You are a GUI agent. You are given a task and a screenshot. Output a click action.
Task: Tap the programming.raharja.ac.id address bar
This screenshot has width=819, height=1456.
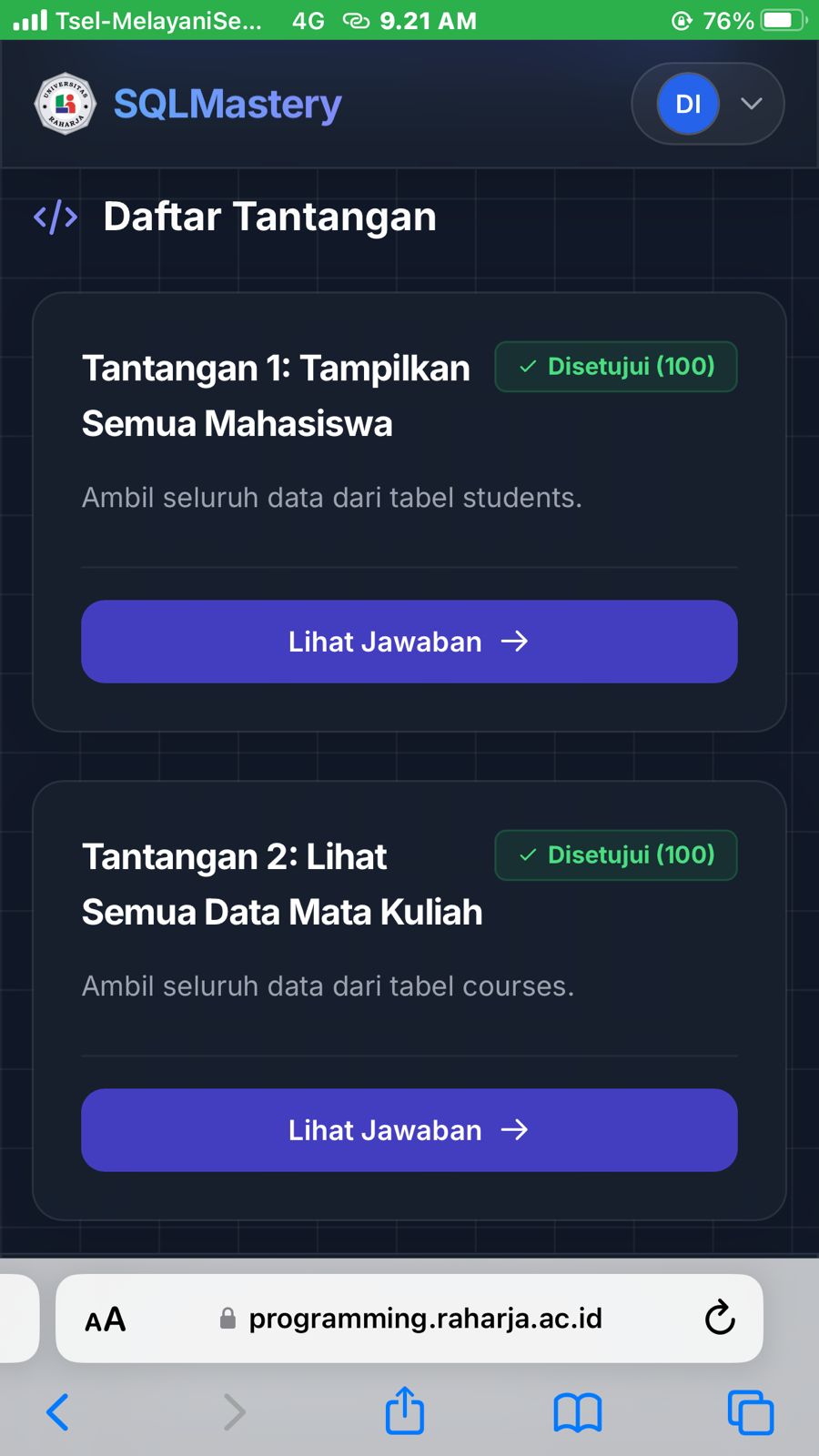click(x=424, y=1319)
